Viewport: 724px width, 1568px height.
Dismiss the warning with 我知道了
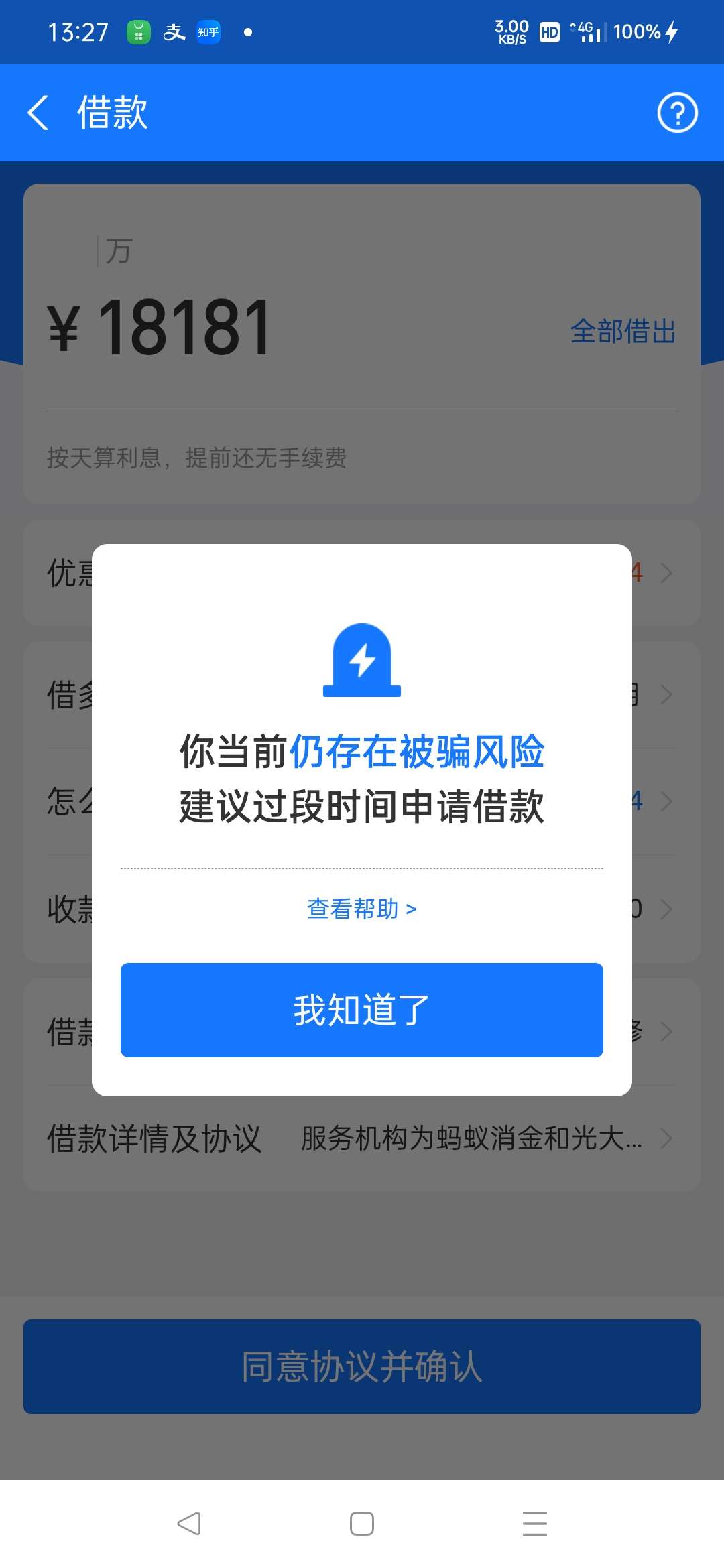click(362, 1010)
